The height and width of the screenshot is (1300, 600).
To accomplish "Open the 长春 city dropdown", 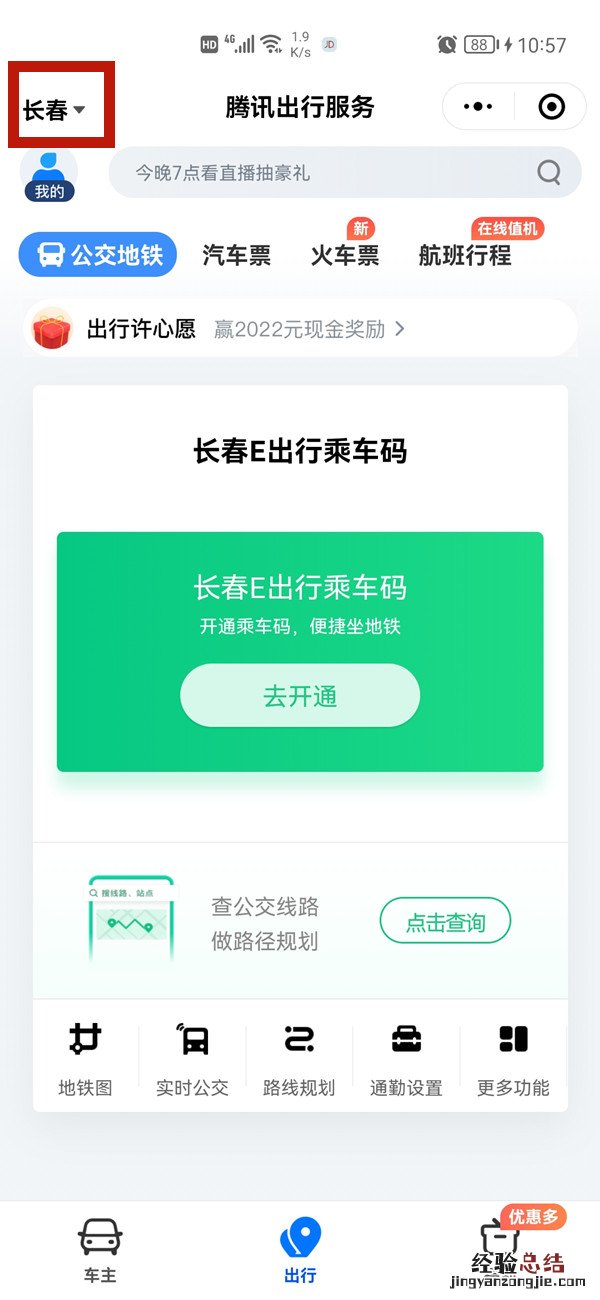I will pyautogui.click(x=55, y=110).
